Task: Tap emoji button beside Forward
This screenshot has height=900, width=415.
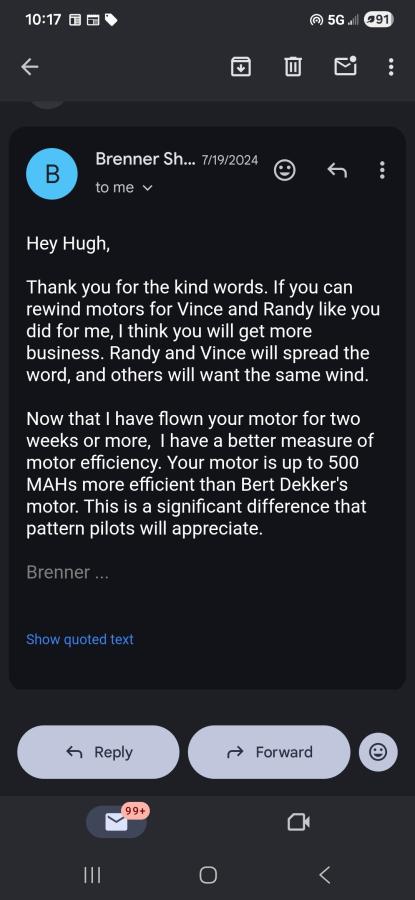Action: tap(378, 752)
